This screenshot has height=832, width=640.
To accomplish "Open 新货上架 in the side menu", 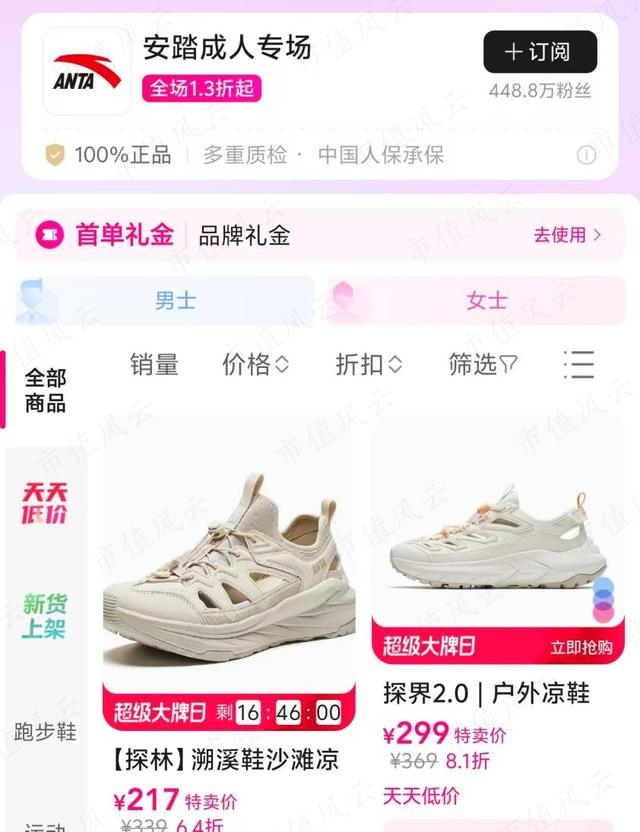I will [x=45, y=616].
